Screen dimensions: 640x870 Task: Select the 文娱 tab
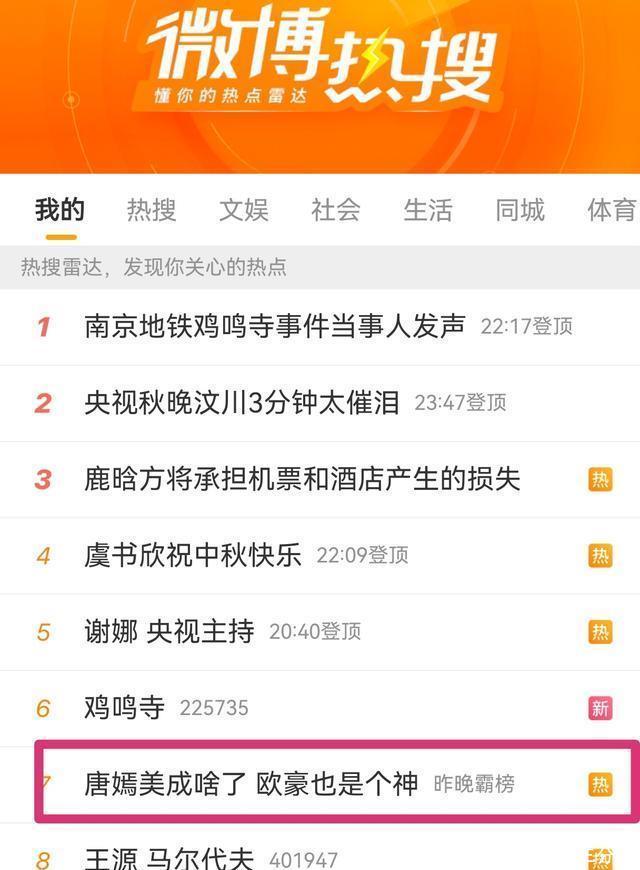[244, 210]
